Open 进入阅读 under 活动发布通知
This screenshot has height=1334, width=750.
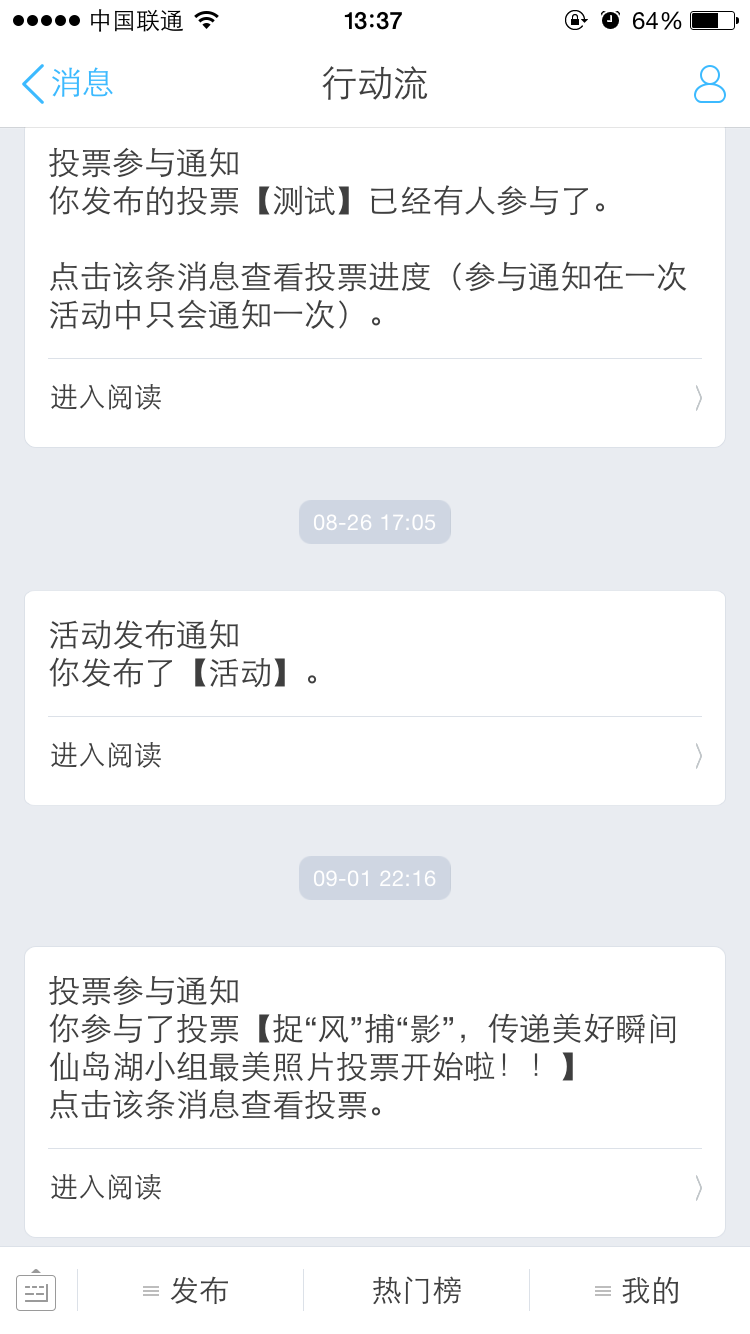point(375,756)
